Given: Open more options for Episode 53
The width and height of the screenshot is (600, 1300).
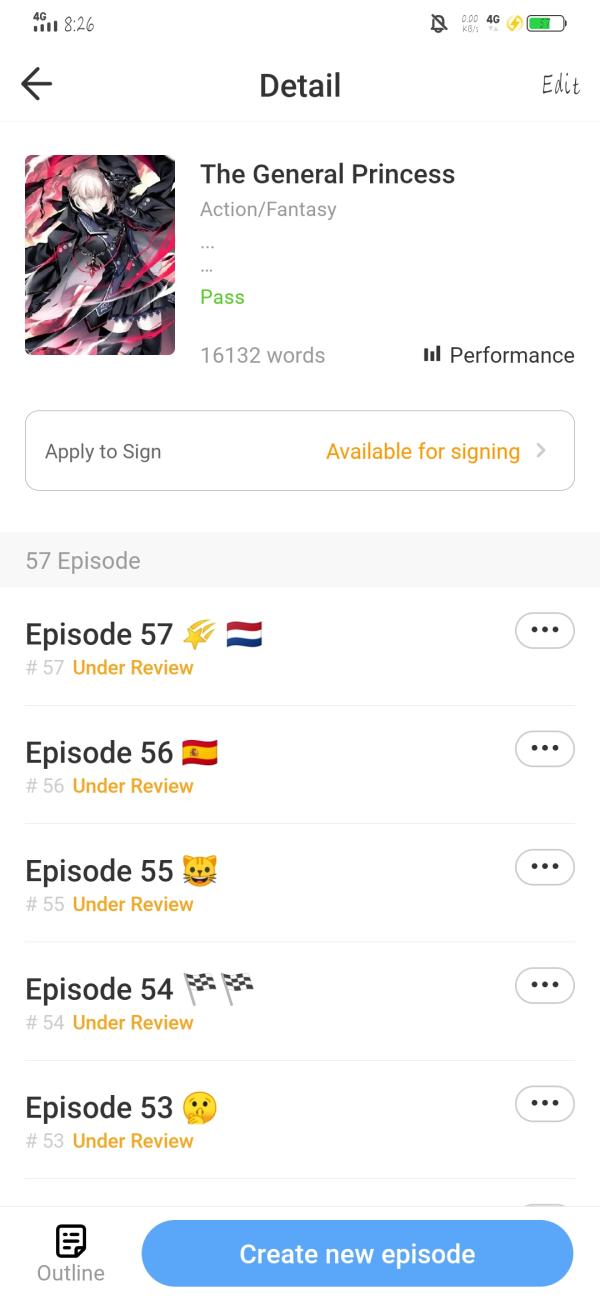Looking at the screenshot, I should [544, 1104].
